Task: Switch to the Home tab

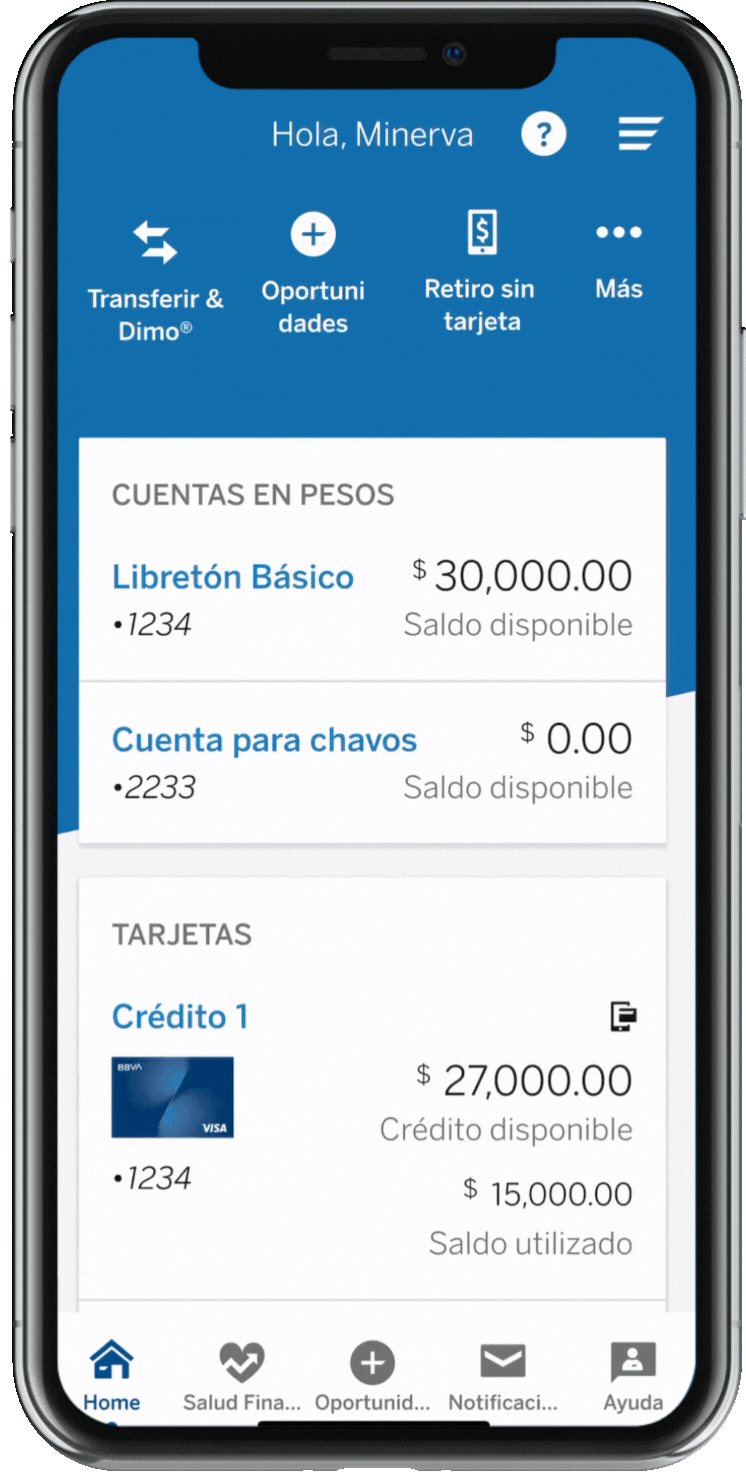Action: point(111,1376)
